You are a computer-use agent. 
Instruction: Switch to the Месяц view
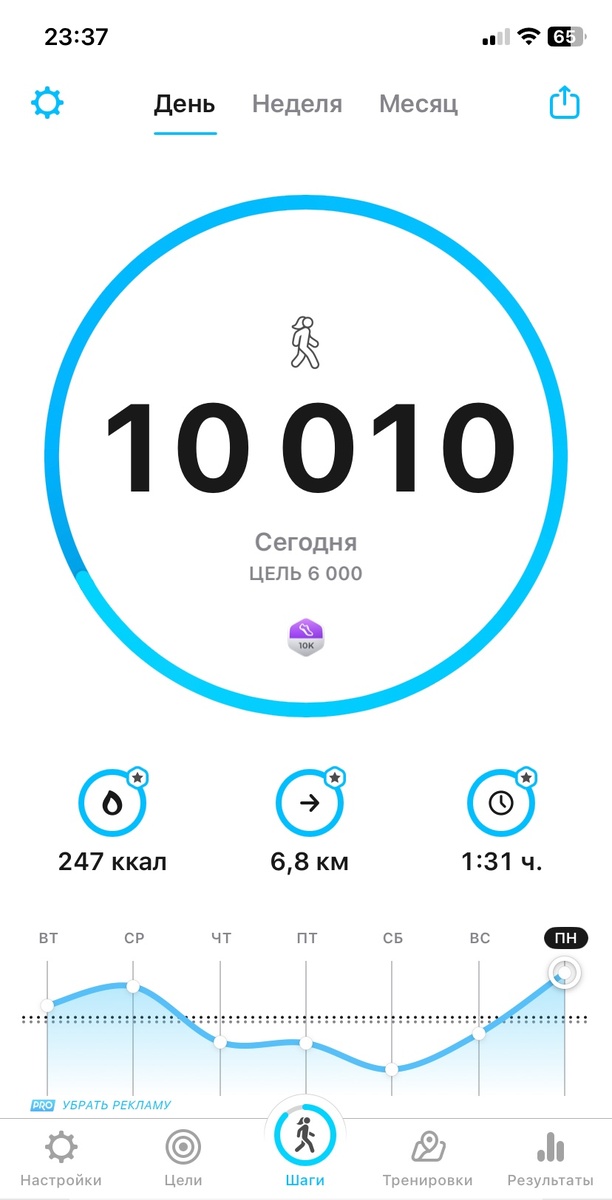coord(418,104)
